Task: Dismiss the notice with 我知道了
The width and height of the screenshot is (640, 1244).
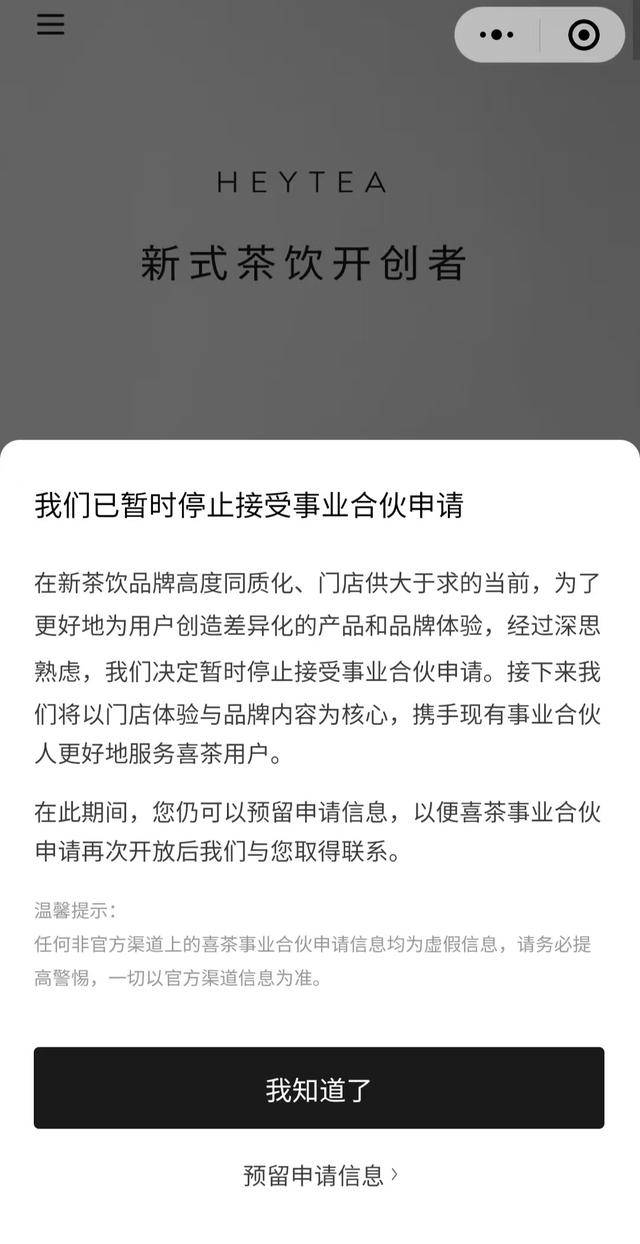Action: point(319,1089)
